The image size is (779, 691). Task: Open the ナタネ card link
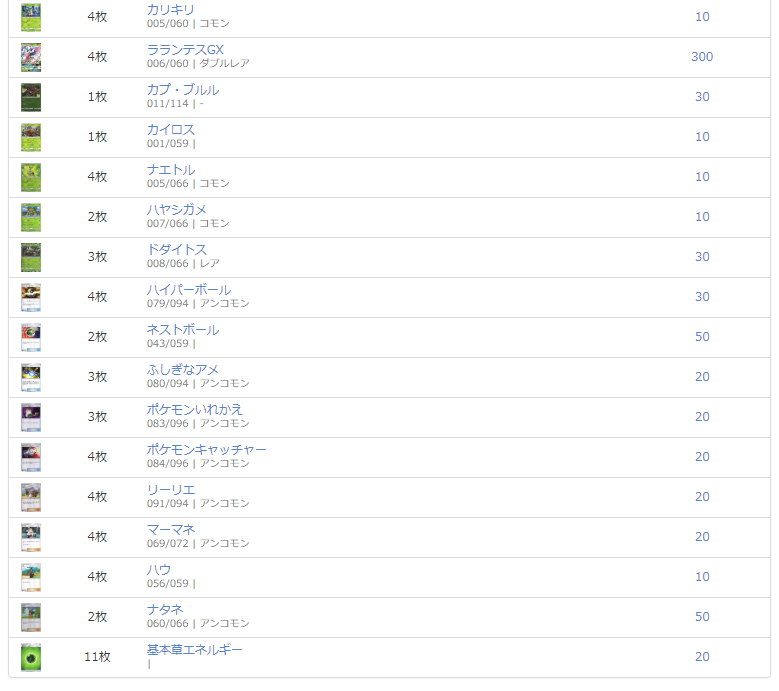(x=165, y=610)
